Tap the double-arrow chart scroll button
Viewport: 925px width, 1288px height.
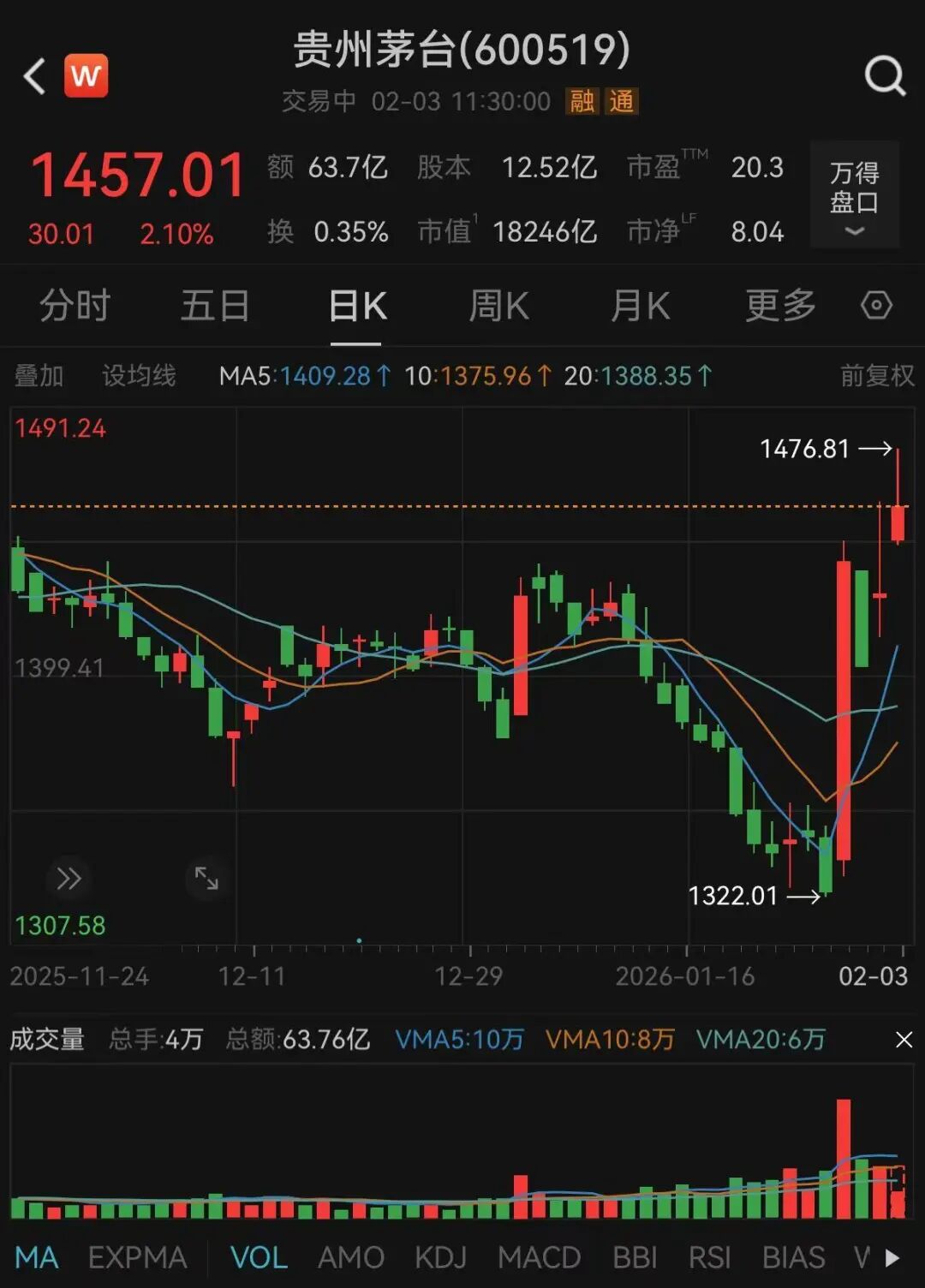click(69, 879)
